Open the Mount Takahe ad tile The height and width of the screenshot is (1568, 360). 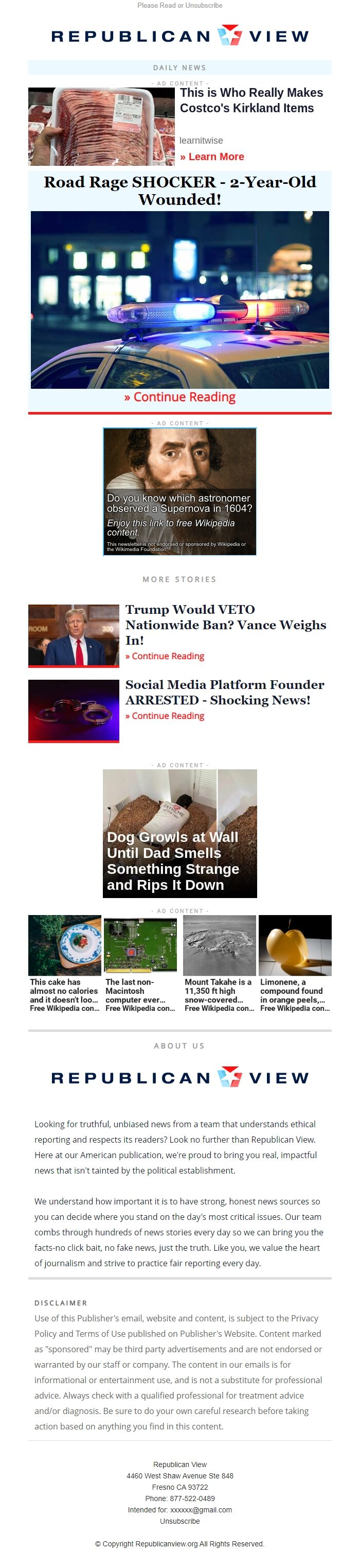[219, 963]
